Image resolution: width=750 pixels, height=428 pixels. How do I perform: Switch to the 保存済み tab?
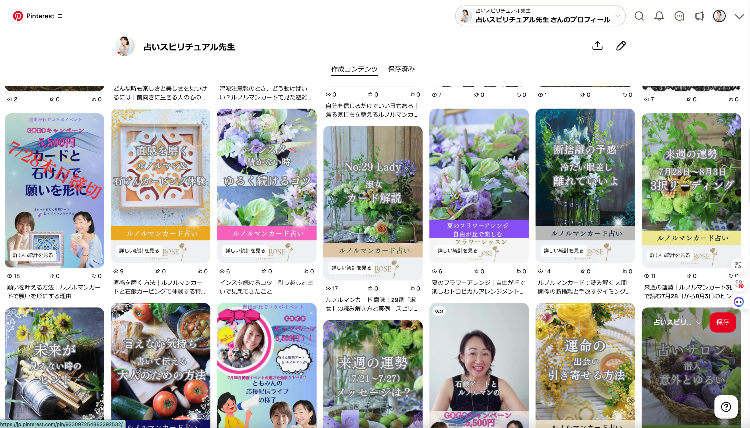401,69
